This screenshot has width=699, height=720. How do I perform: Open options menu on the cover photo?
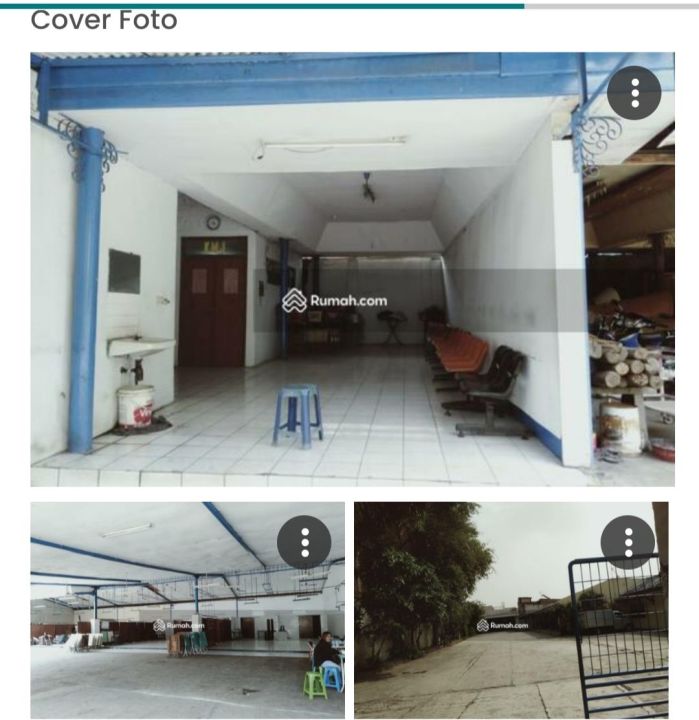click(634, 93)
